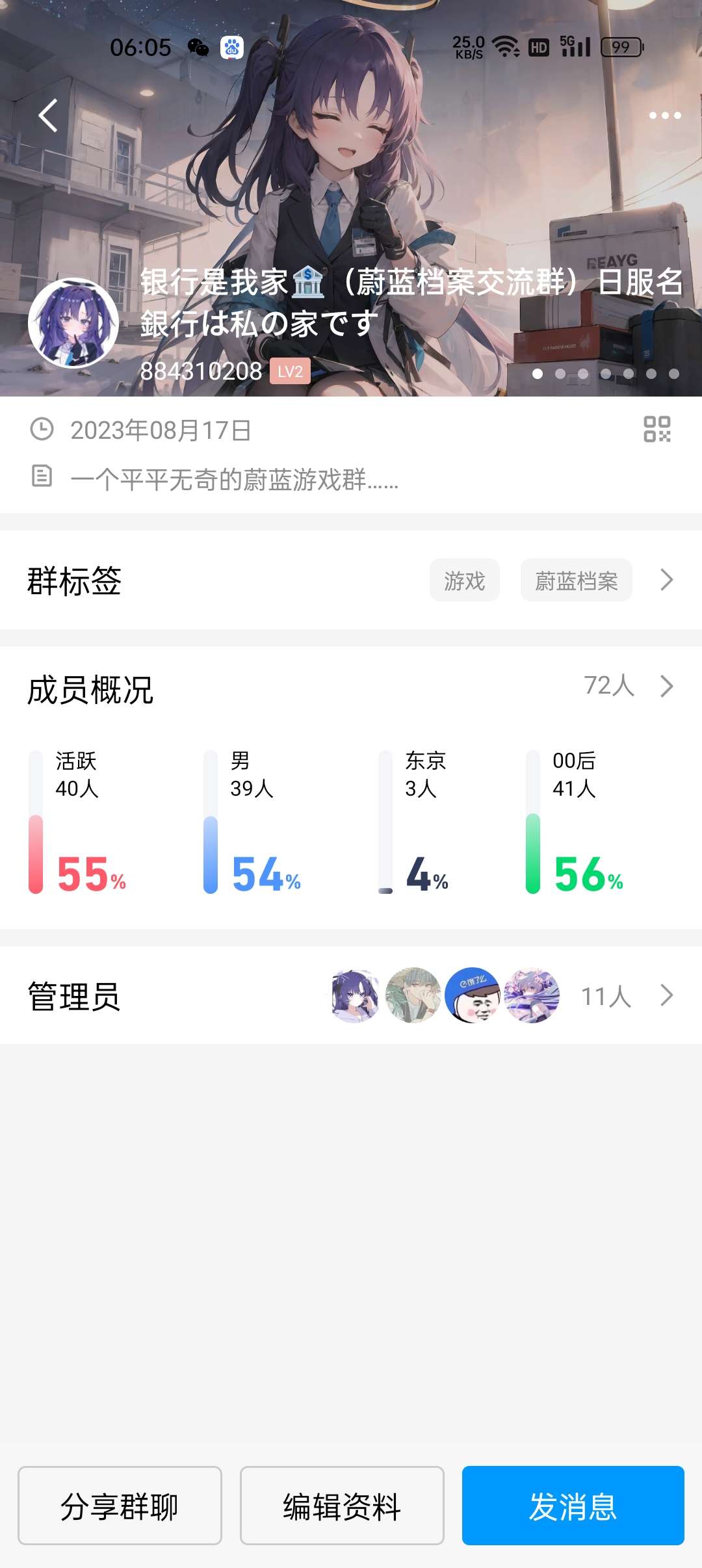Open the 管理员 administrators list
The image size is (702, 1568).
coord(624,996)
